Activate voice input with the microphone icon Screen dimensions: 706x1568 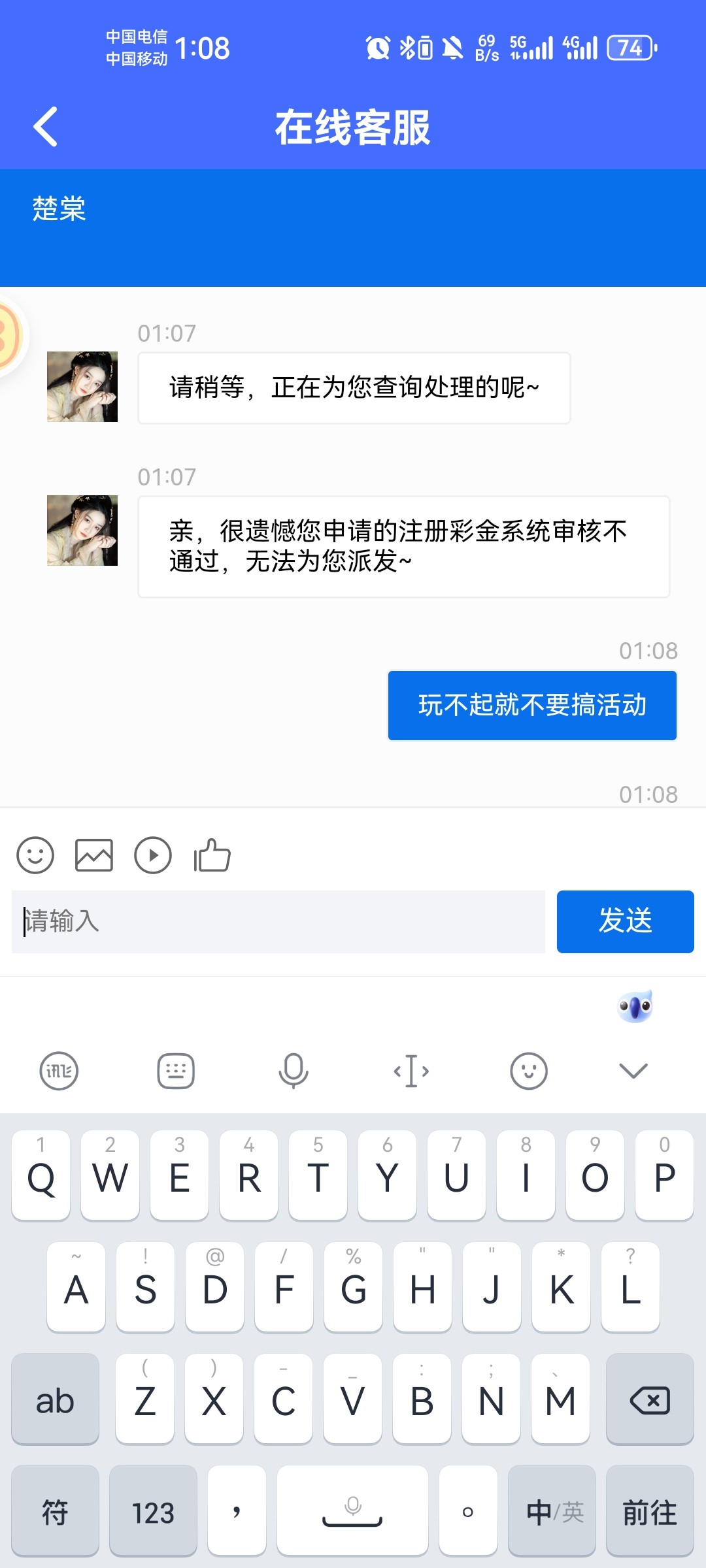pyautogui.click(x=293, y=1070)
